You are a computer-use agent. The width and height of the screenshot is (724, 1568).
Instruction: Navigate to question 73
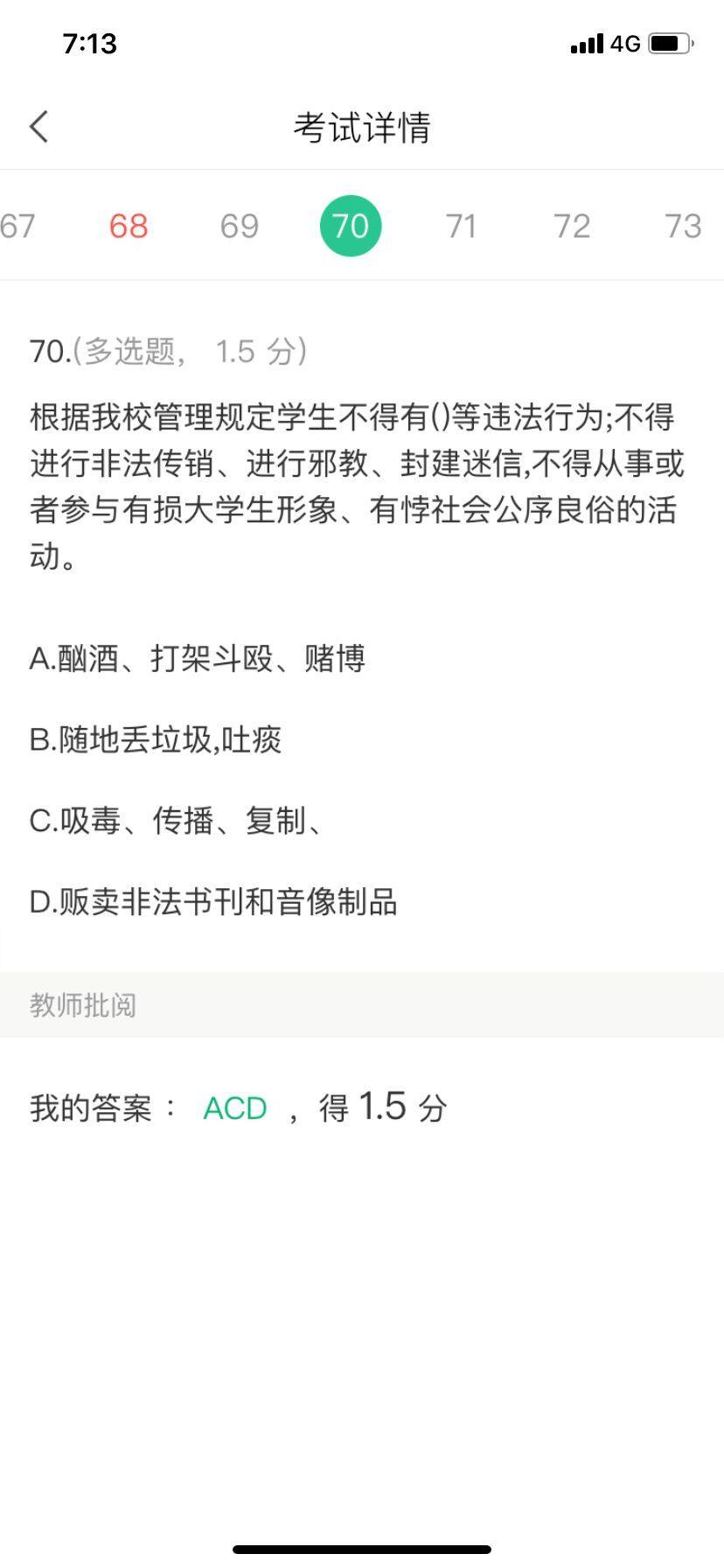coord(683,227)
